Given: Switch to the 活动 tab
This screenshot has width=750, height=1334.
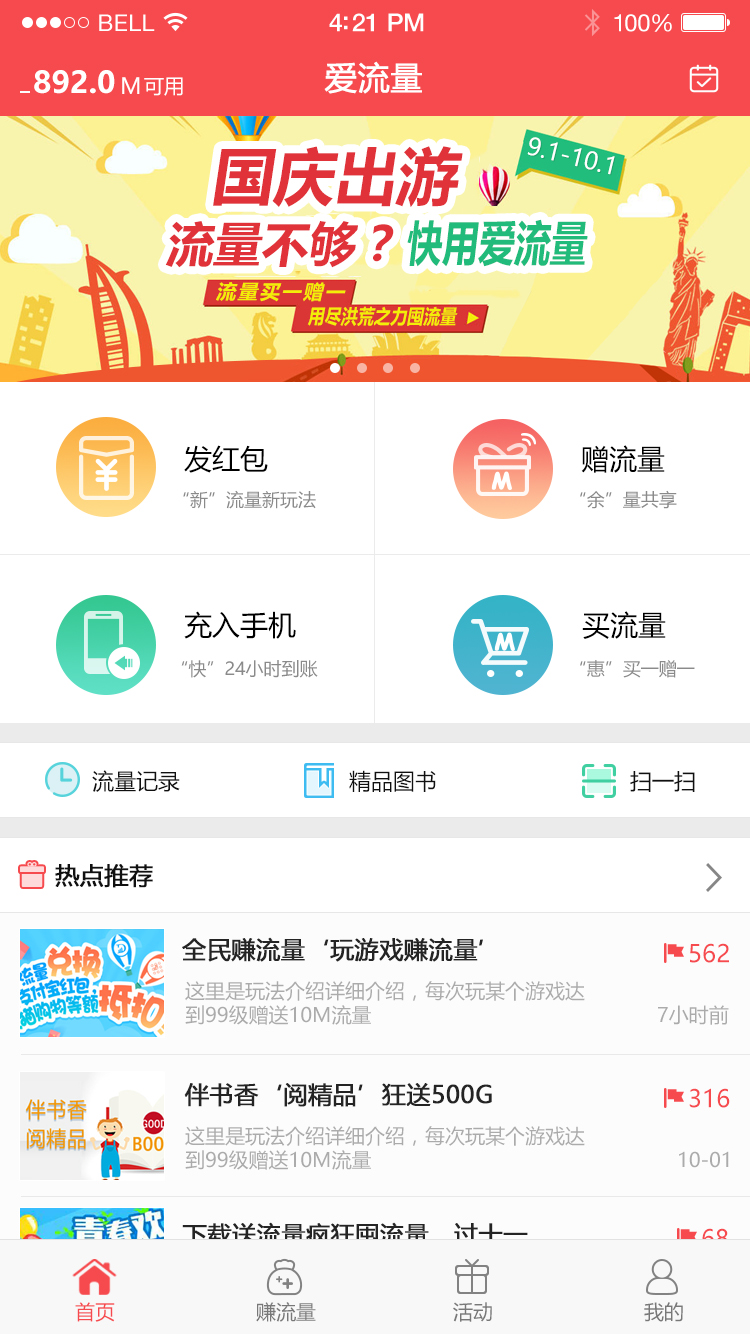Looking at the screenshot, I should click(472, 1290).
